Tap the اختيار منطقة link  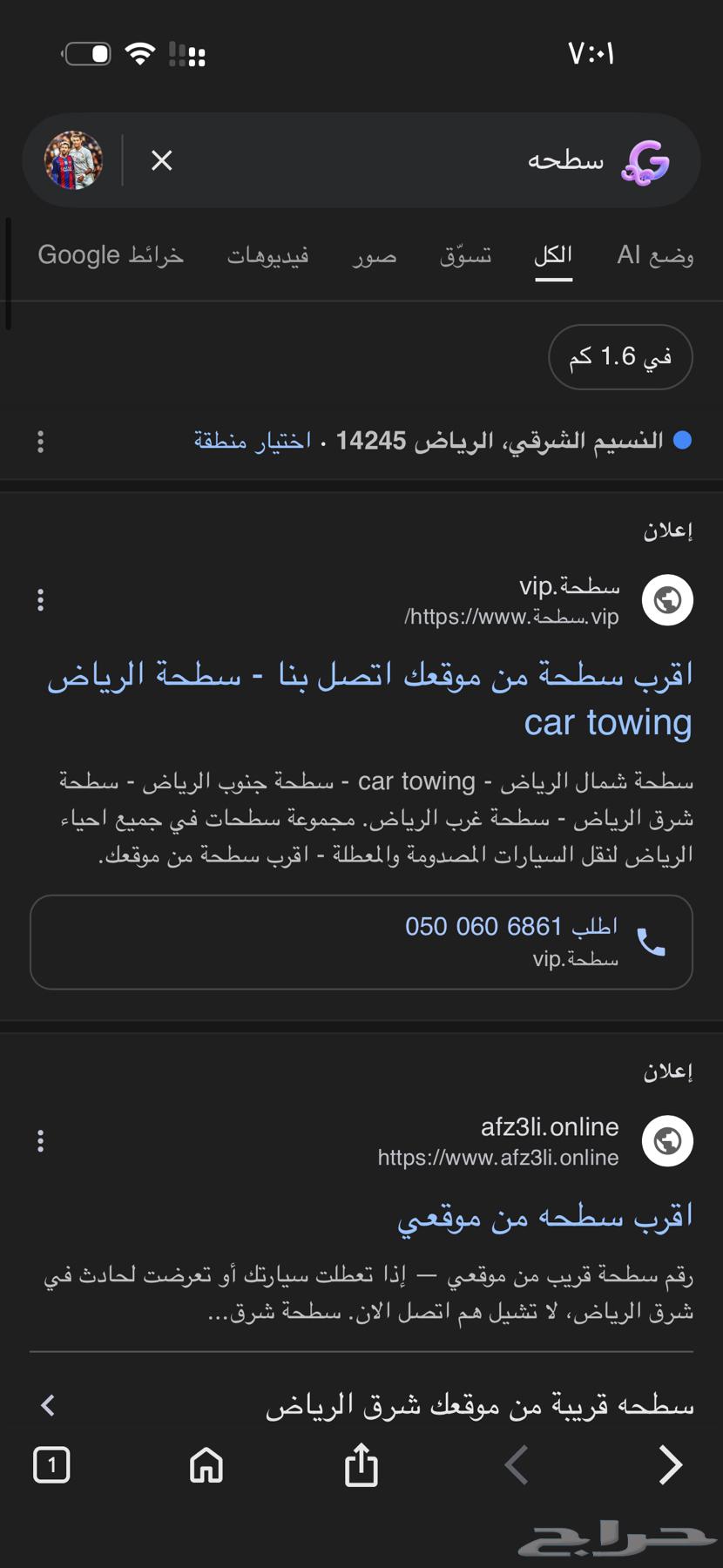(x=253, y=442)
